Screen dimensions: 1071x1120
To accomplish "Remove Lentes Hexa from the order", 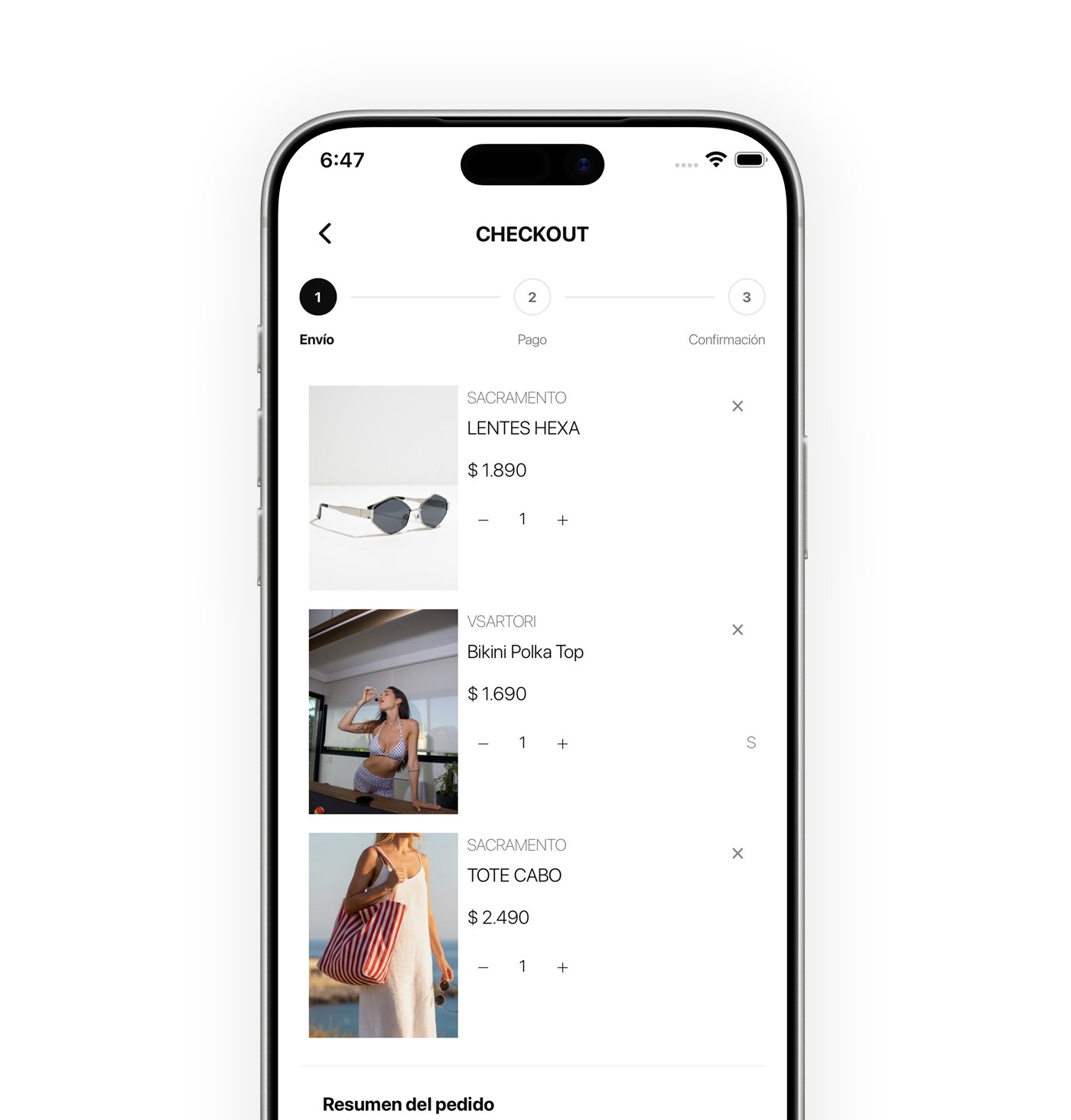I will click(737, 406).
